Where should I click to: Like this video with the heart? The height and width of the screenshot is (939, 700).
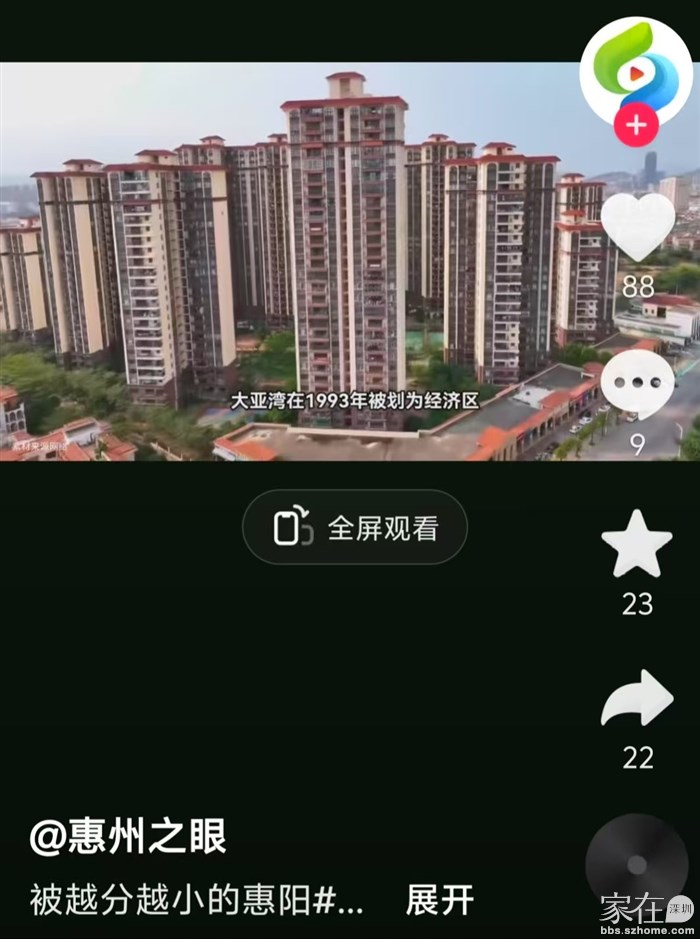tap(637, 226)
